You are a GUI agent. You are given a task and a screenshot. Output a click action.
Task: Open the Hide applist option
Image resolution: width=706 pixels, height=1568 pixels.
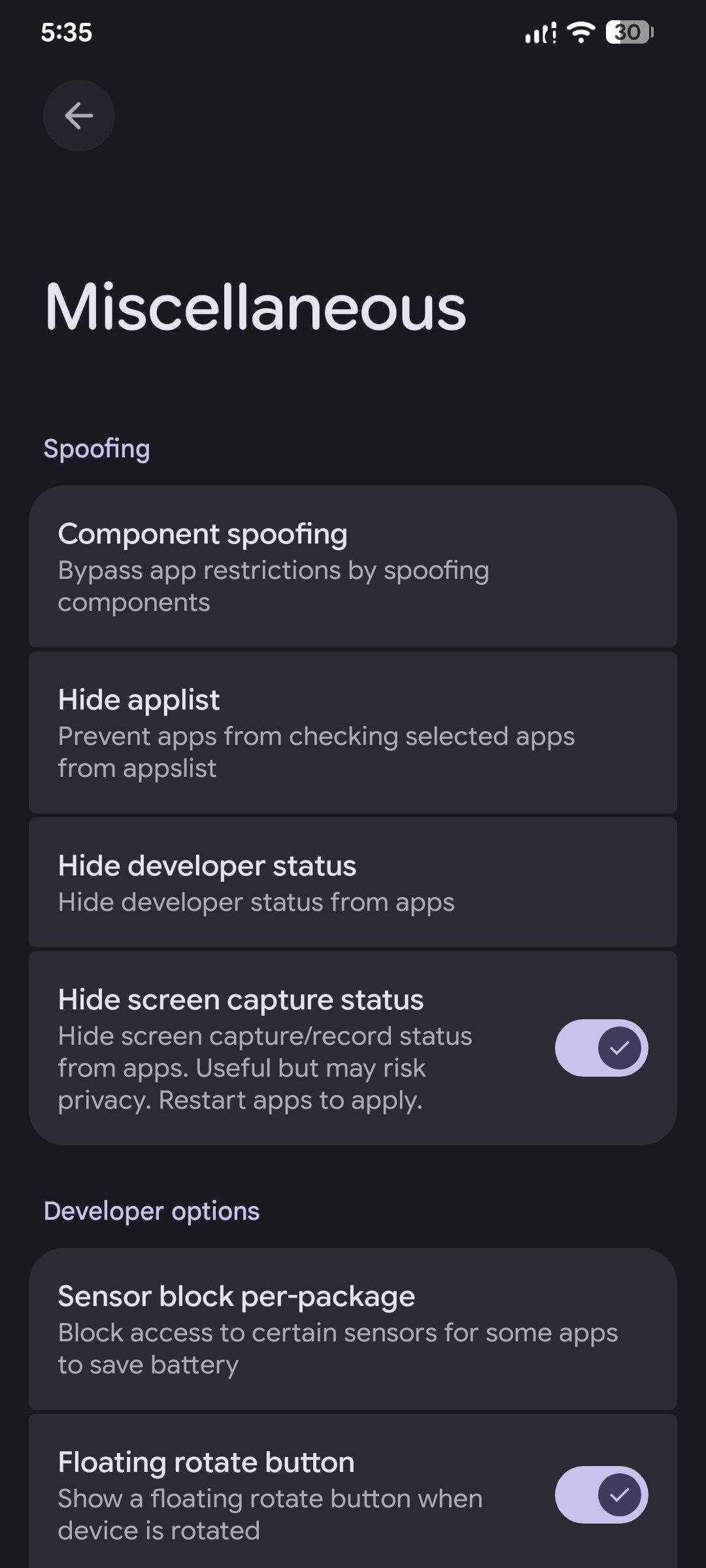(x=353, y=732)
